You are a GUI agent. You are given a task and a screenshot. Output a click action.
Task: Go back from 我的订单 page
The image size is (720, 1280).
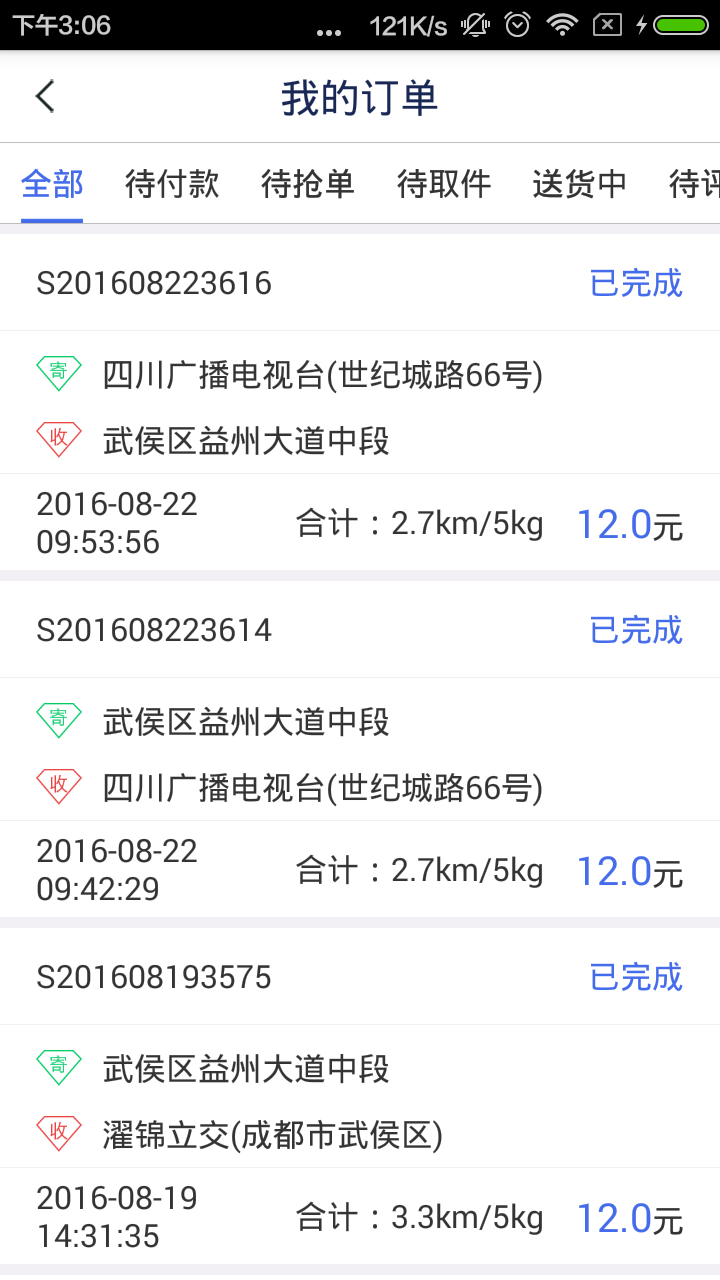click(x=45, y=97)
